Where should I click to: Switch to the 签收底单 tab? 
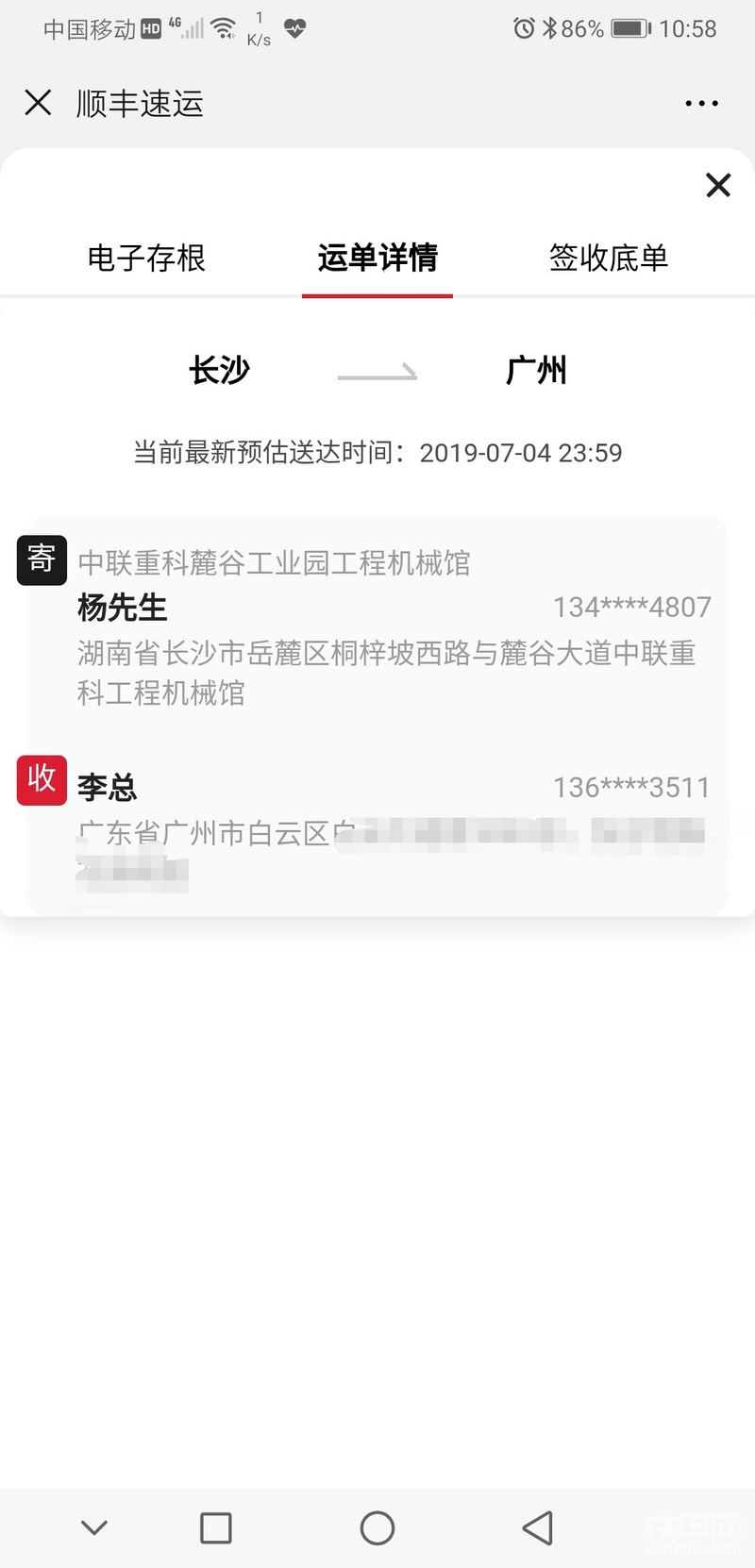coord(609,258)
